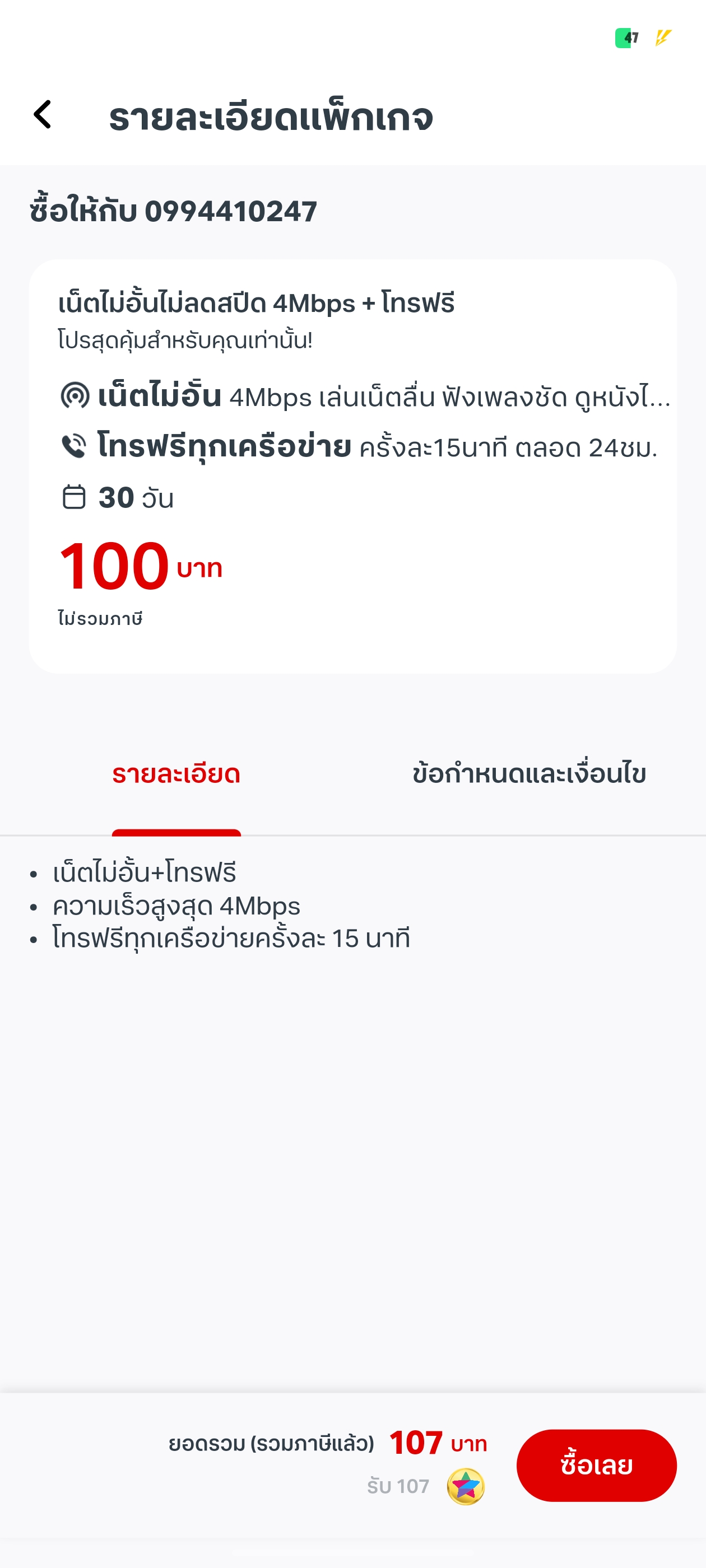Switch to the ข้อกำหนดและเงื่อนไข tab
706x1568 pixels.
(x=529, y=774)
